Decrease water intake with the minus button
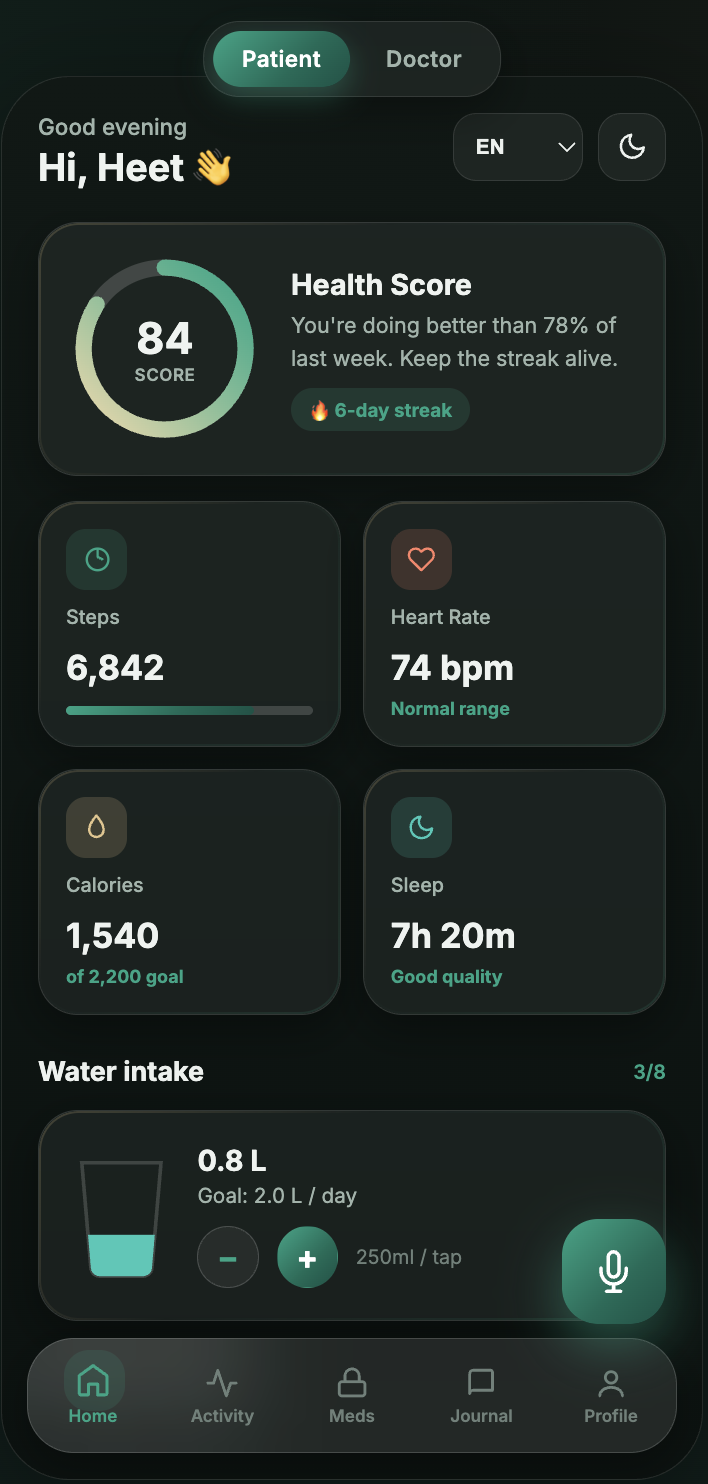The width and height of the screenshot is (708, 1484). coord(228,1257)
